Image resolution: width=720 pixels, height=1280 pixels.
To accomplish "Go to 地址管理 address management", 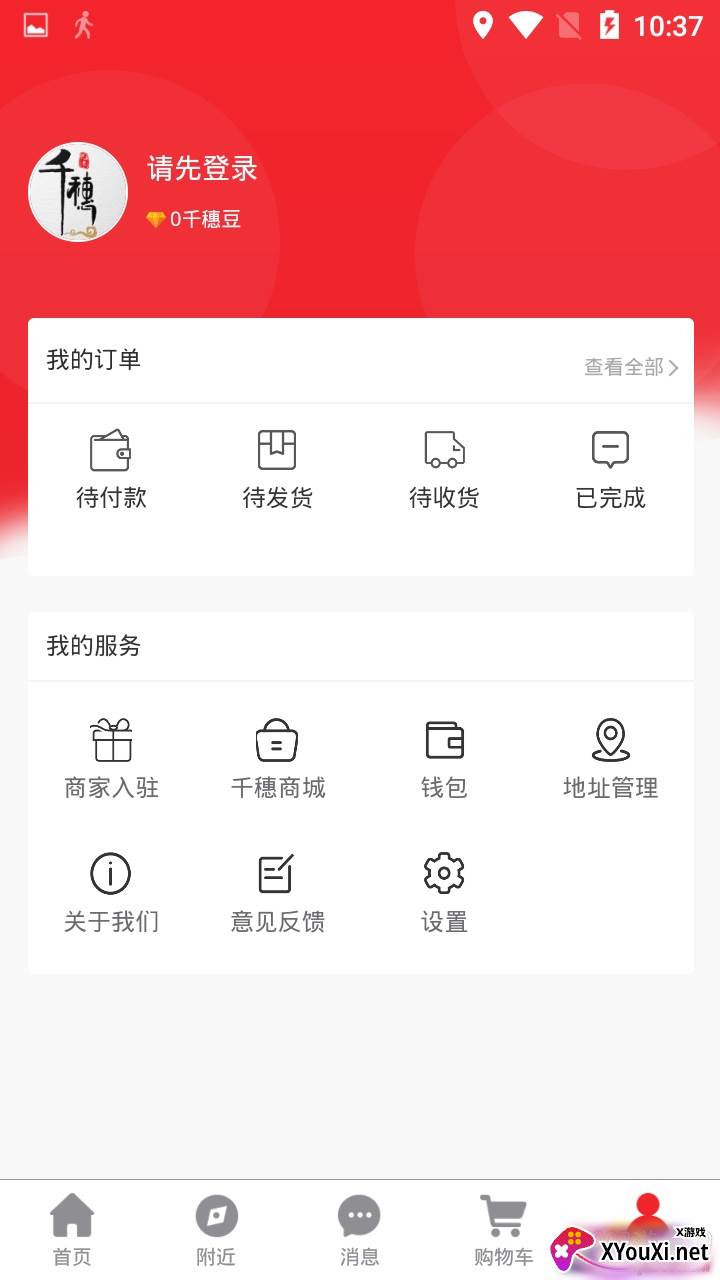I will tap(610, 760).
